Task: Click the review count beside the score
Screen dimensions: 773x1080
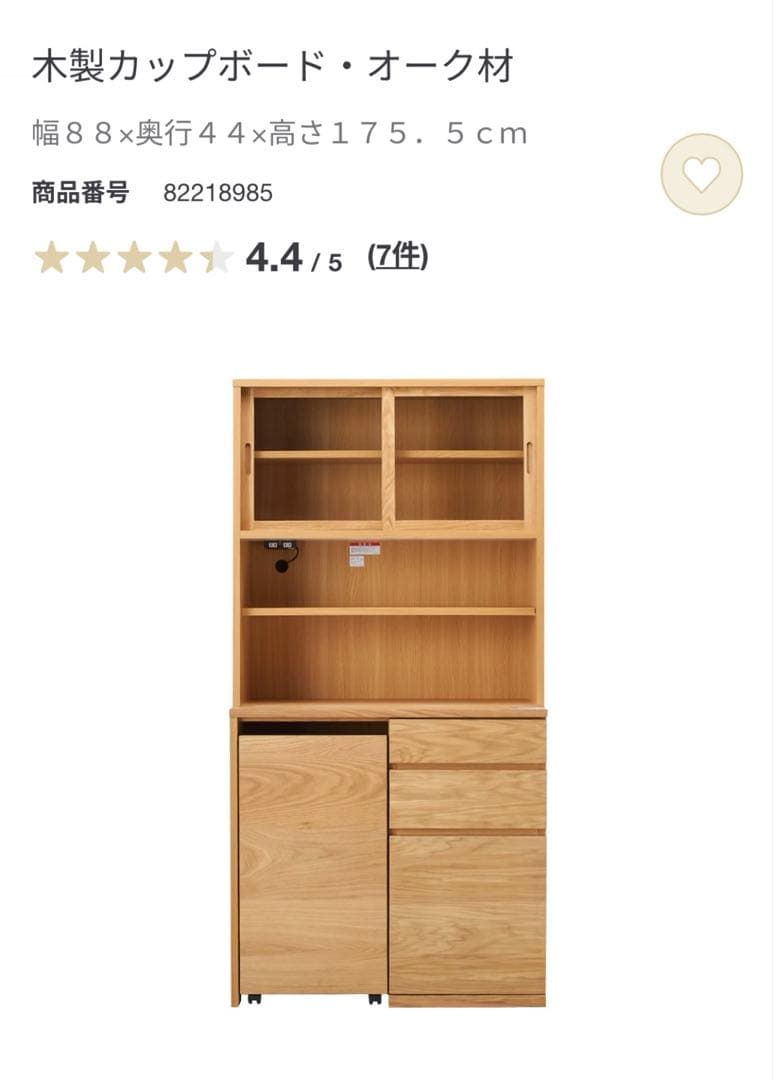Action: coord(398,256)
